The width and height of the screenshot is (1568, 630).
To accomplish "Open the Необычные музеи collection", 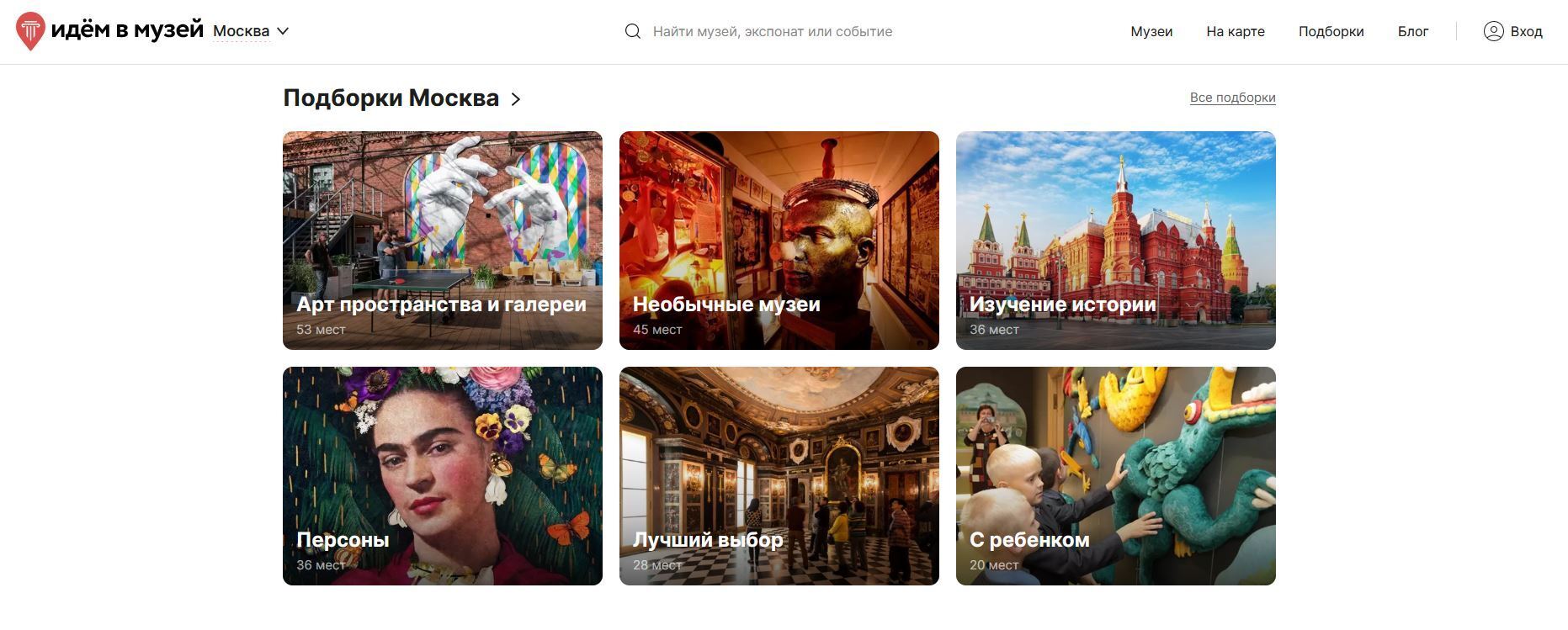I will [x=779, y=240].
